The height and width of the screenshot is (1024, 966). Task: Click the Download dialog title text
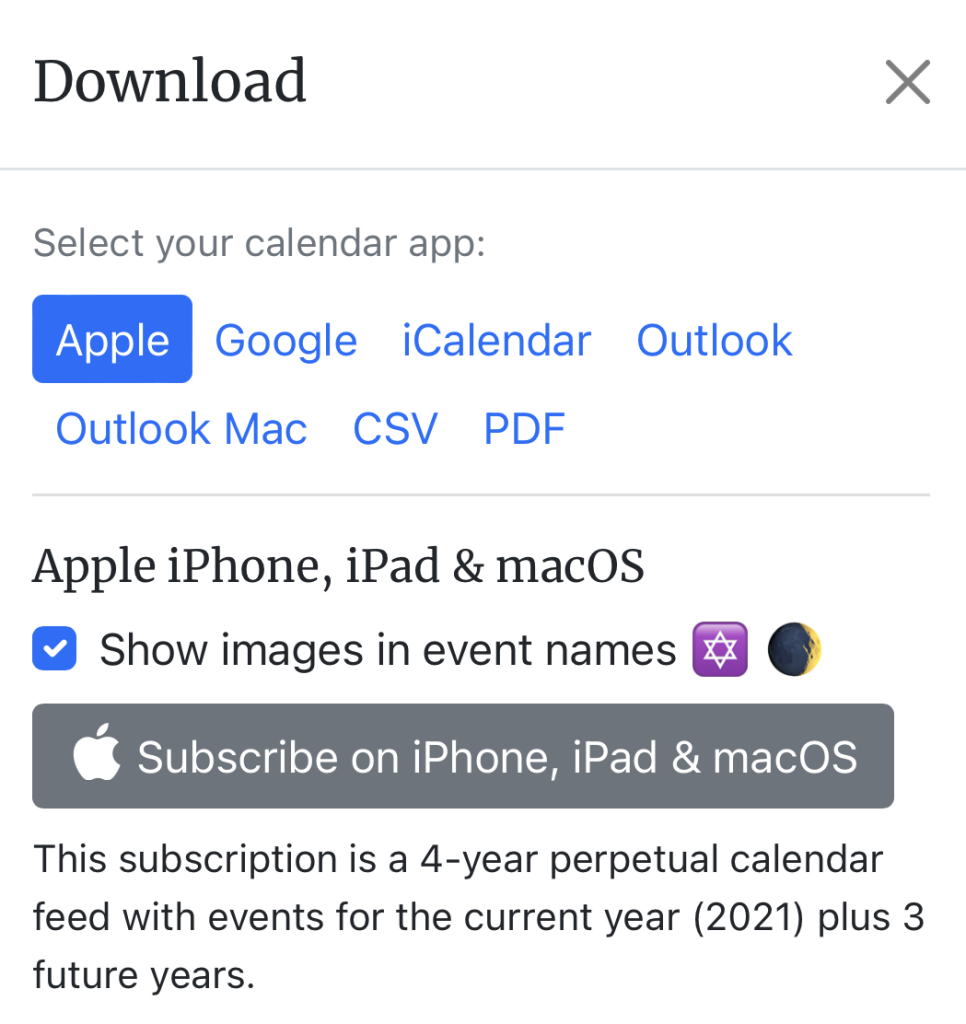[168, 82]
